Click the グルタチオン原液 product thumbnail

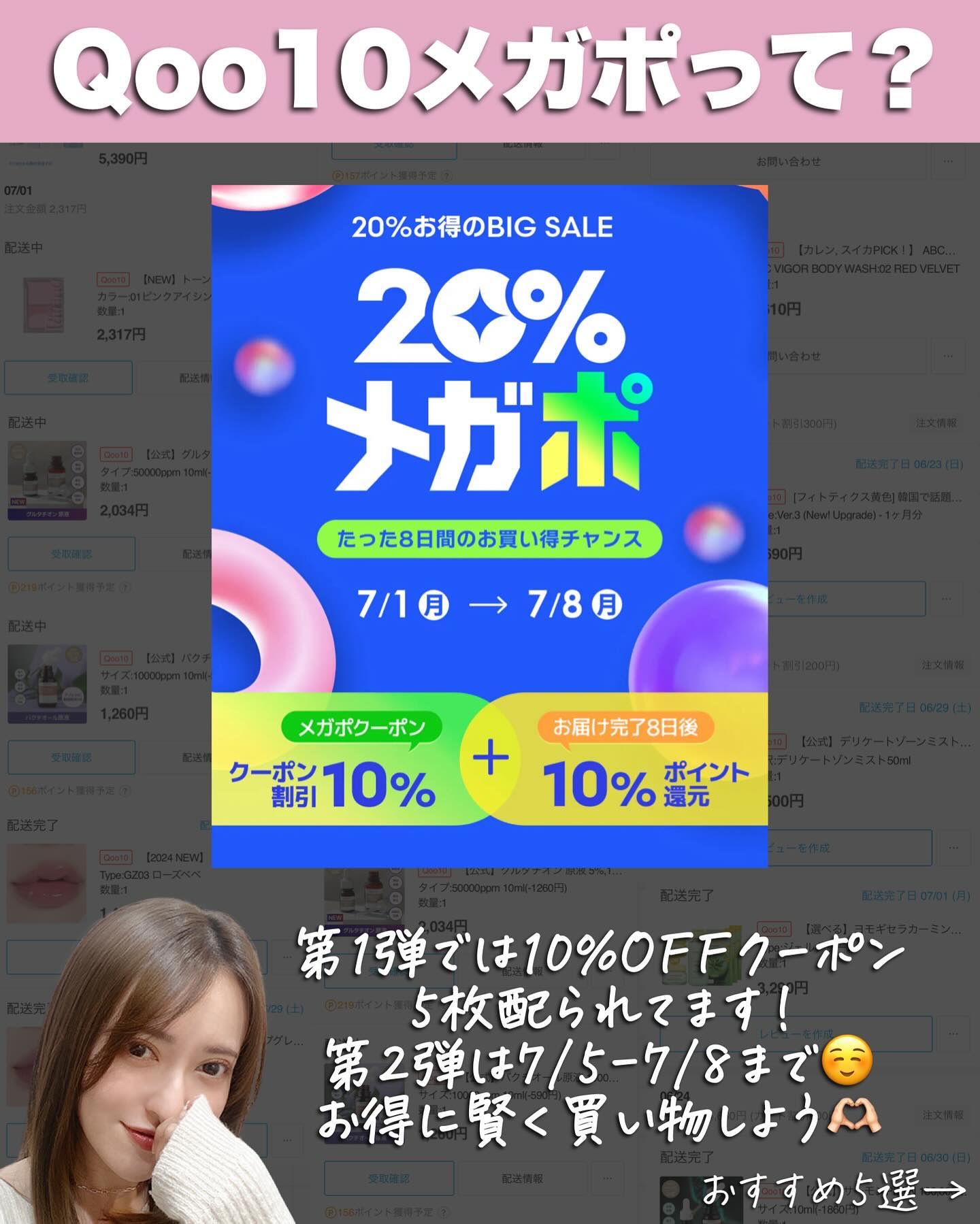coord(46,482)
